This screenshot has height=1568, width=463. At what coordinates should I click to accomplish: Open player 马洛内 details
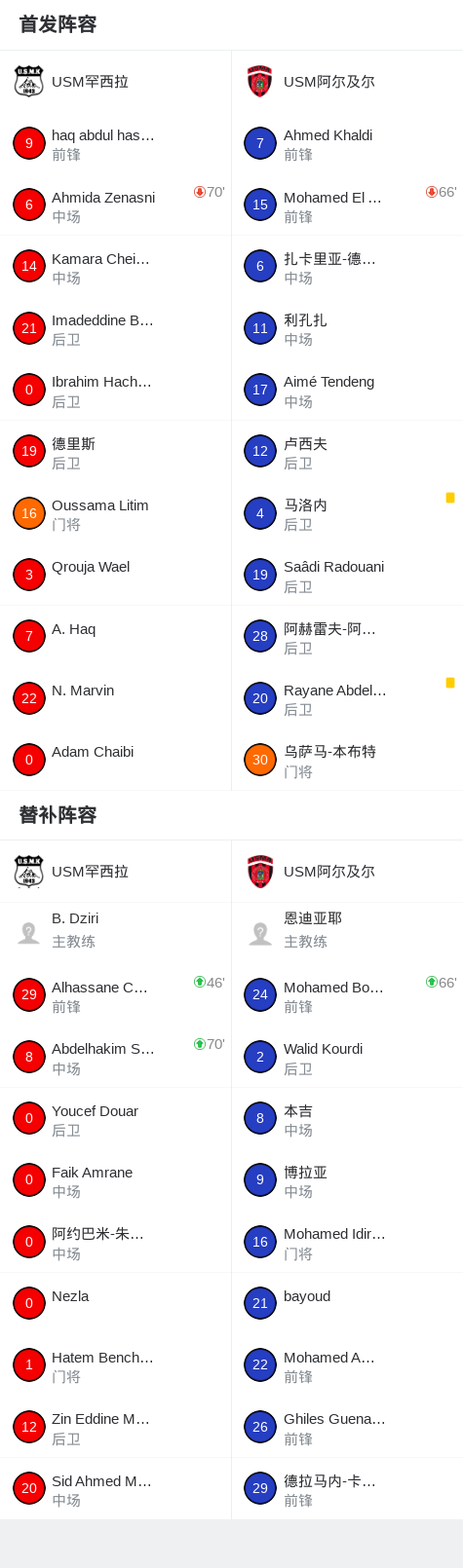coord(347,513)
